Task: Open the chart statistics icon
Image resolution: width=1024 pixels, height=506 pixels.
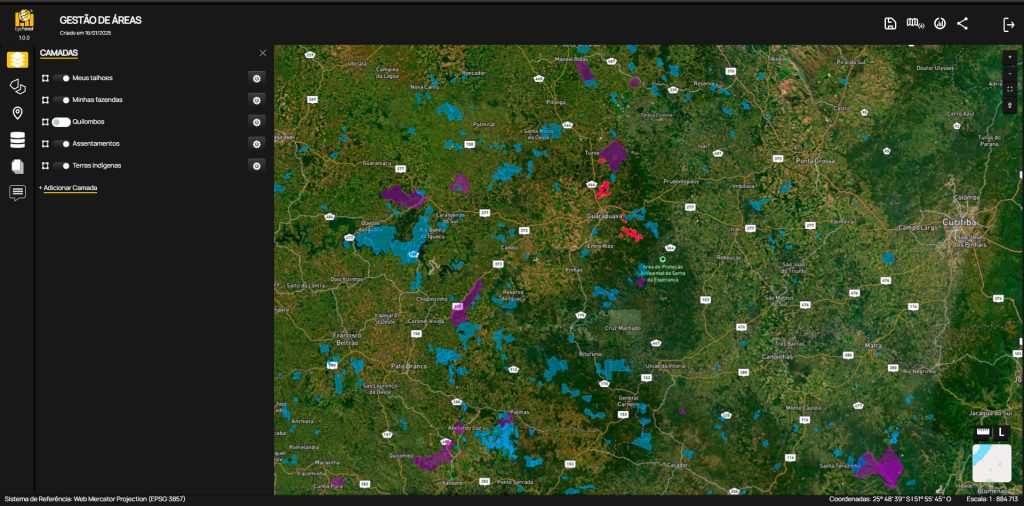Action: tap(940, 24)
